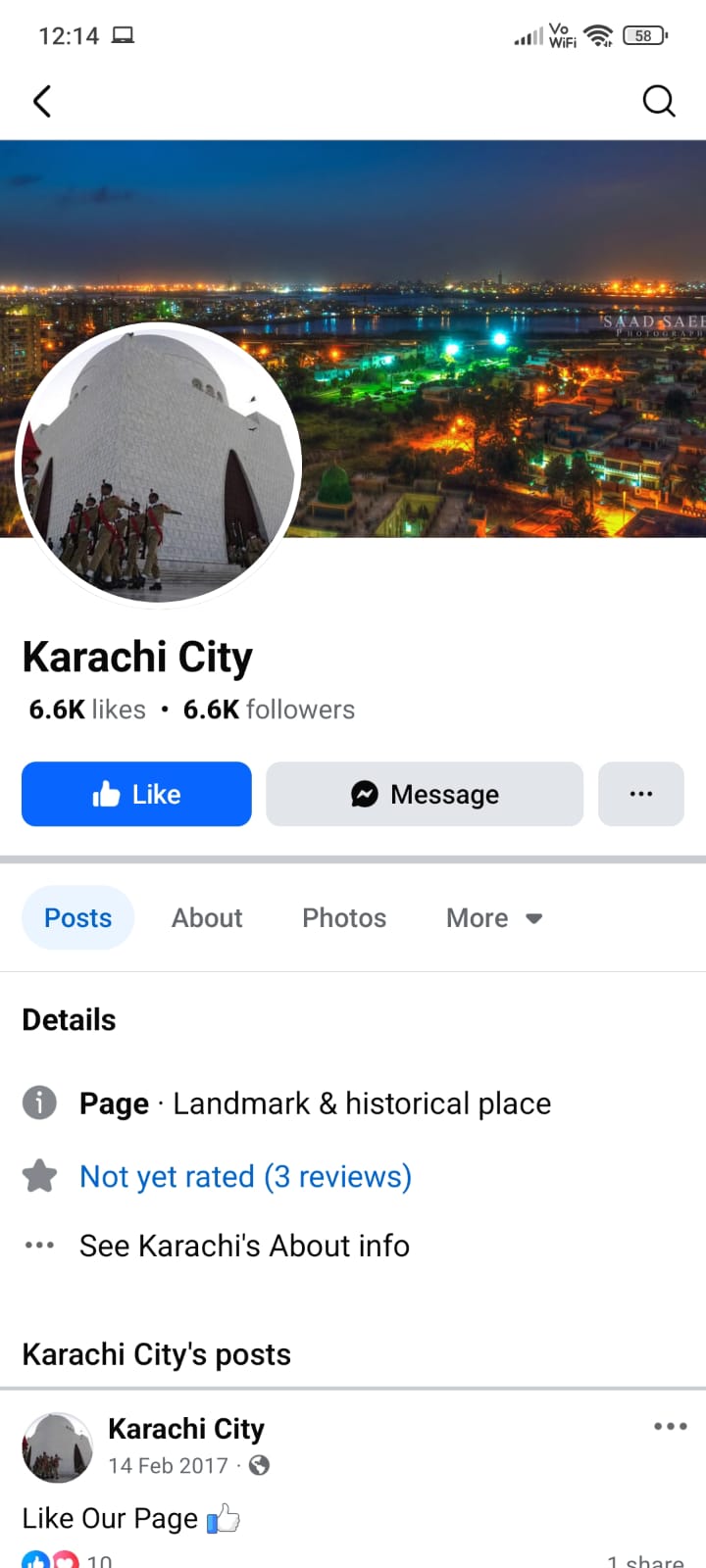Click the info icon beside Page details
This screenshot has width=706, height=1568.
(x=39, y=1102)
